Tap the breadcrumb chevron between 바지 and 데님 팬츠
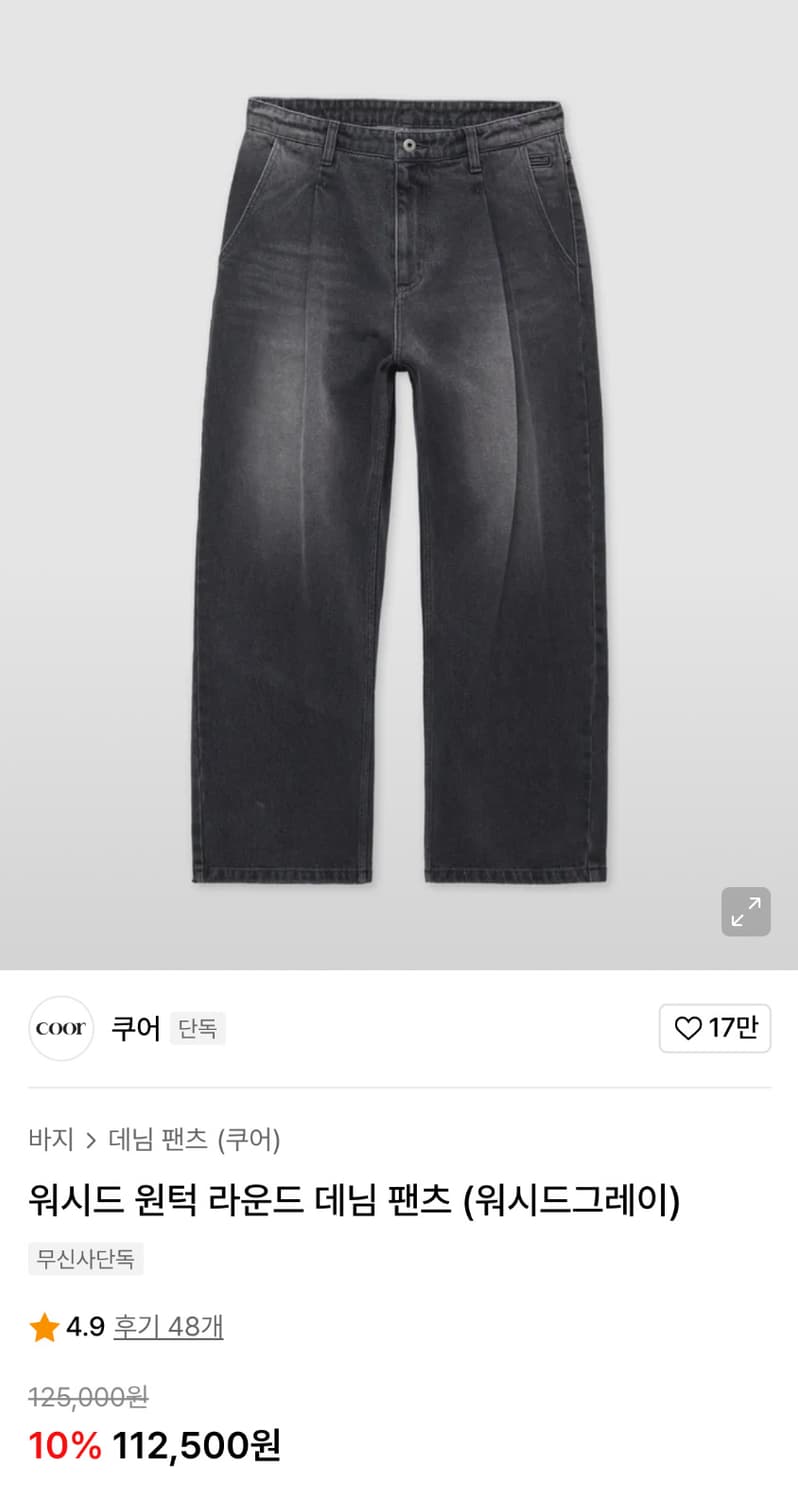This screenshot has width=798, height=1500. pos(92,1138)
